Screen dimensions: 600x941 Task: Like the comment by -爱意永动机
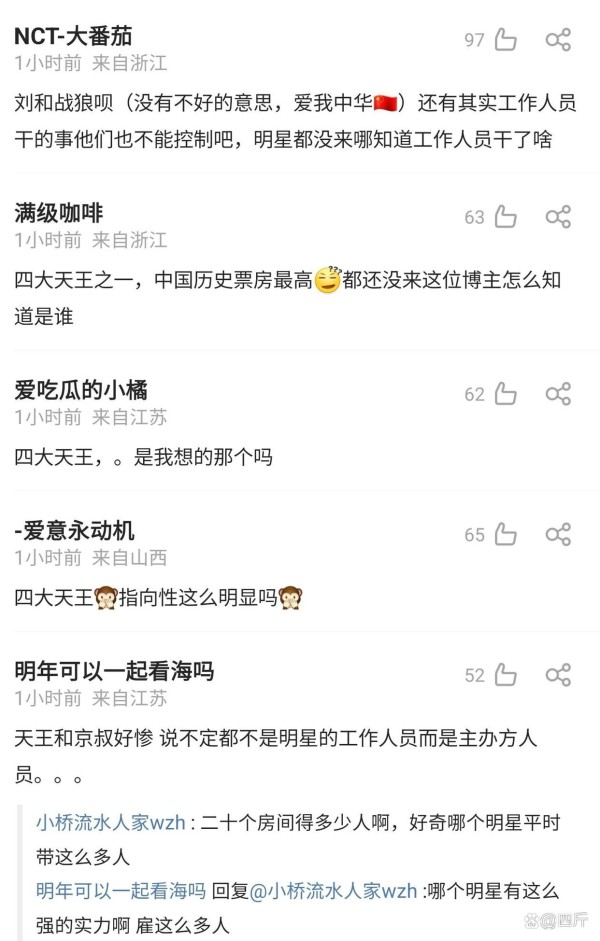506,535
